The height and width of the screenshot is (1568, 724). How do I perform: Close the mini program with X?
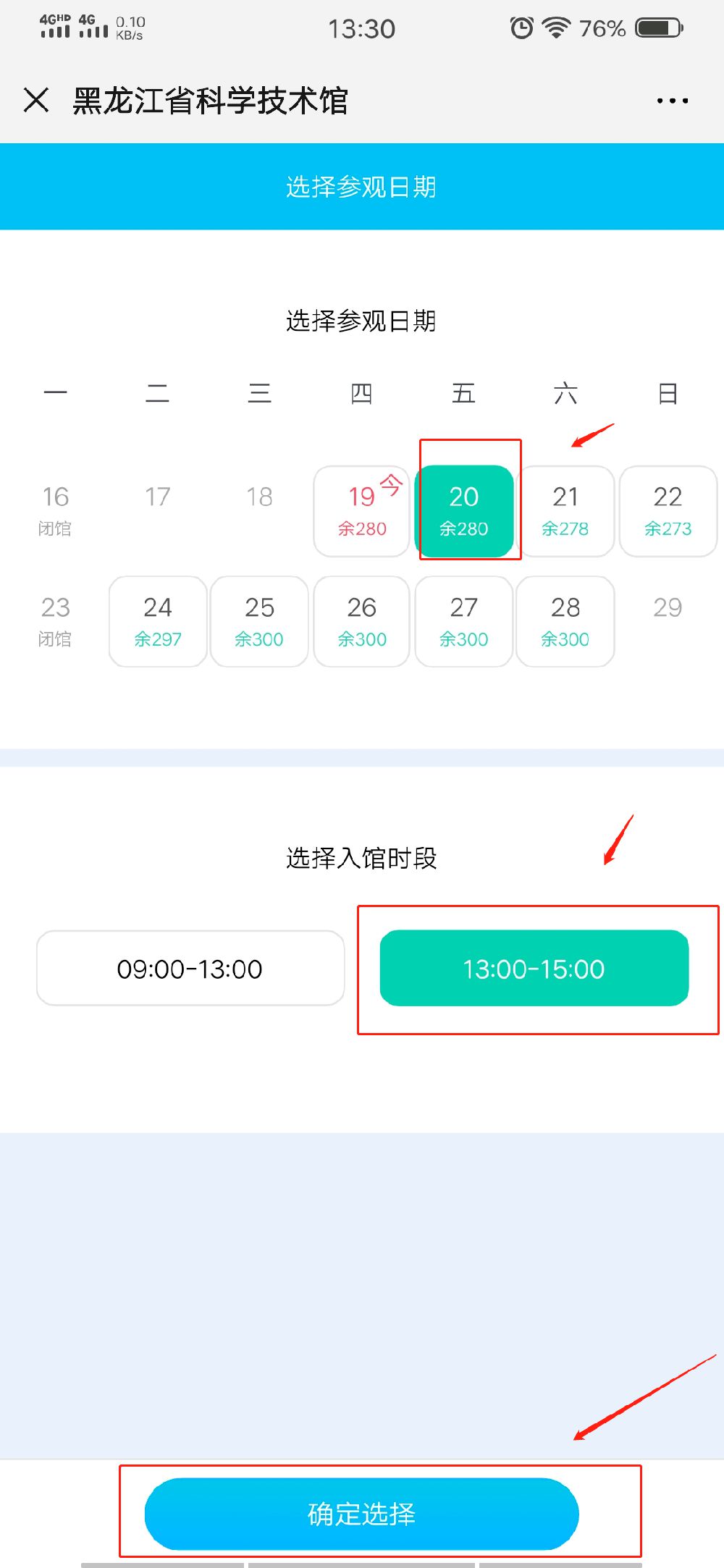[x=36, y=100]
